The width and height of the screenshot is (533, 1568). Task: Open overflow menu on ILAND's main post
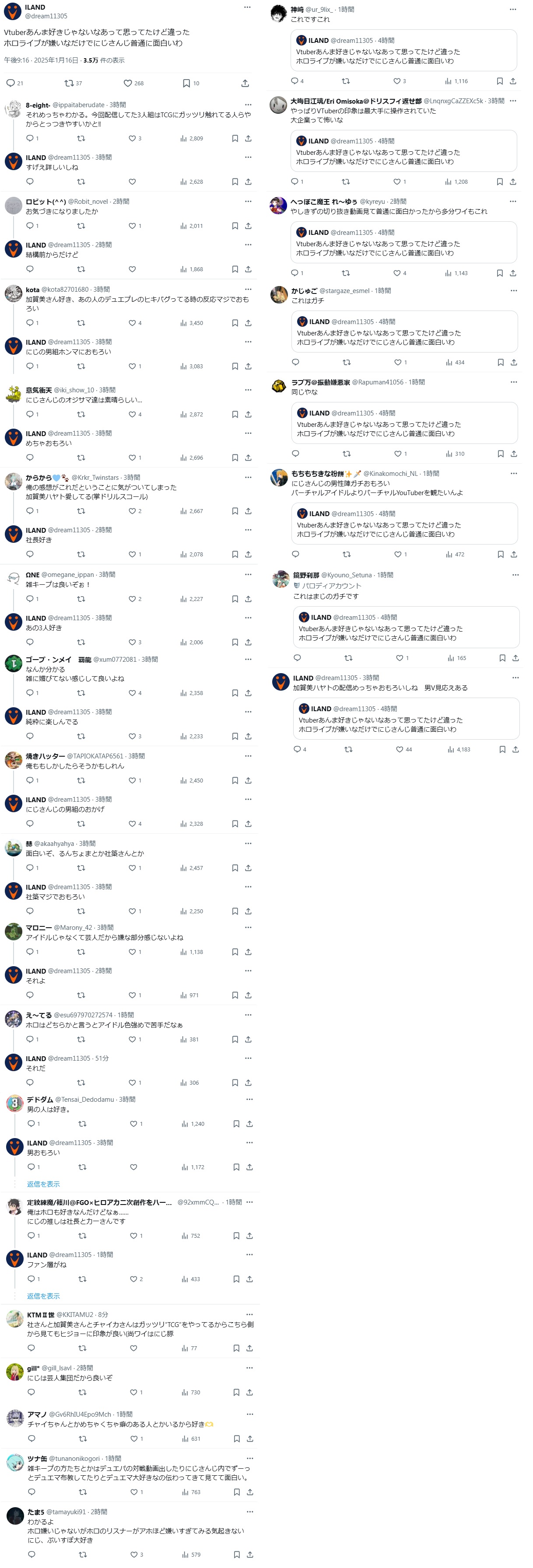[247, 7]
